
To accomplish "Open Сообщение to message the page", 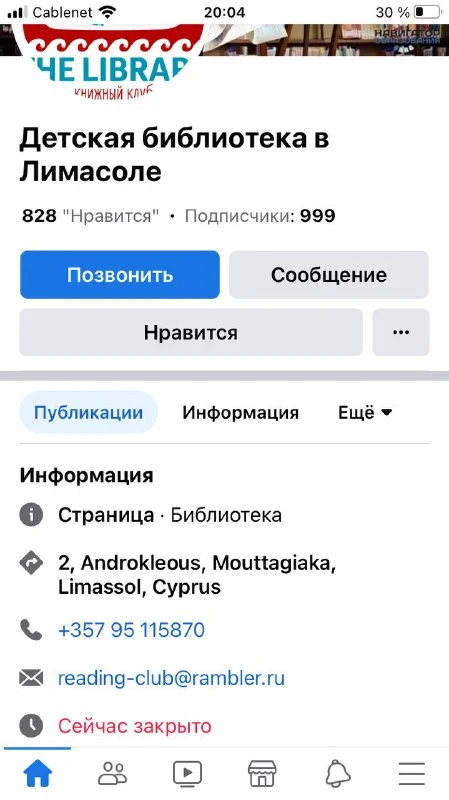I will pos(329,274).
